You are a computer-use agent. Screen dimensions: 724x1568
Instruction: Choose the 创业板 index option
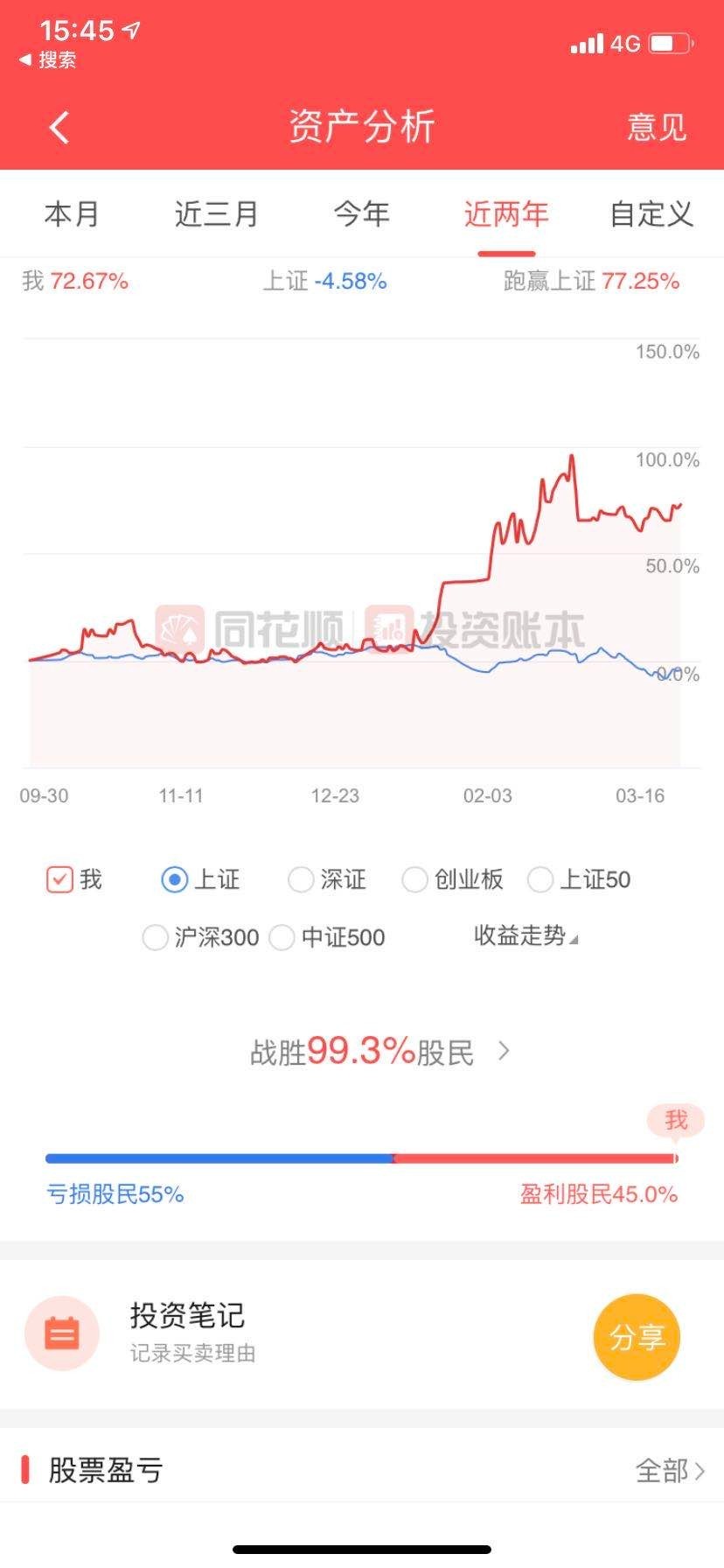coord(414,879)
